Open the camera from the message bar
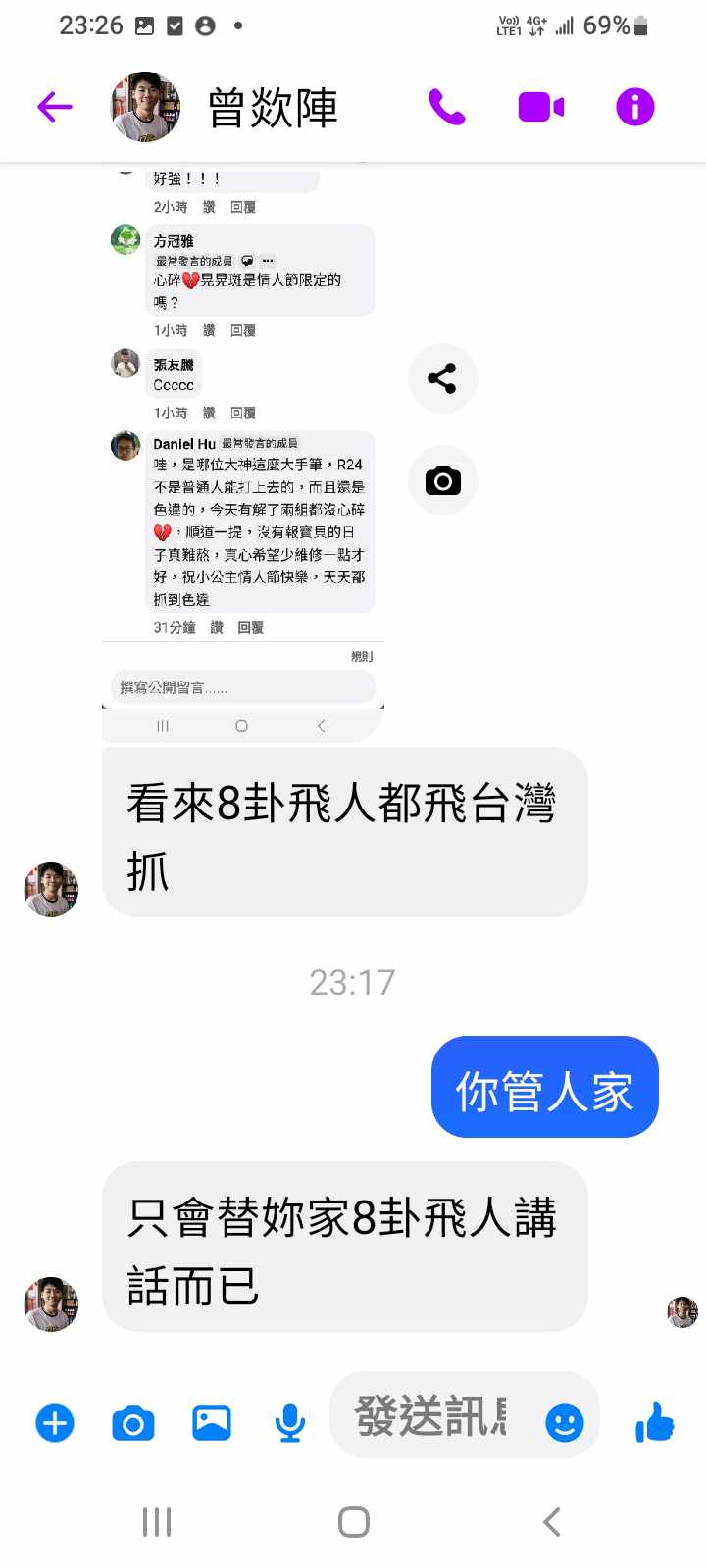 tap(133, 1422)
